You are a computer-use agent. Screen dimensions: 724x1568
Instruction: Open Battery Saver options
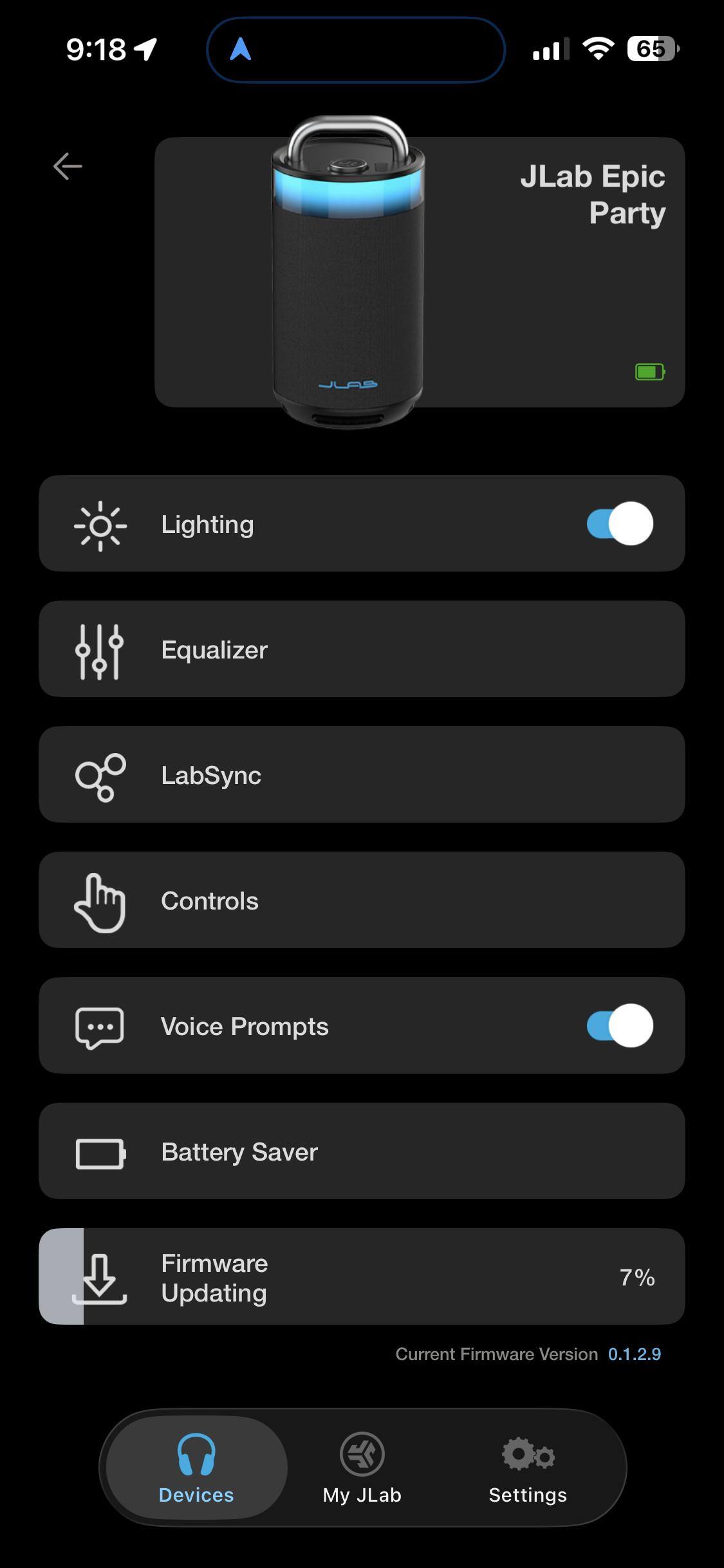(362, 1151)
